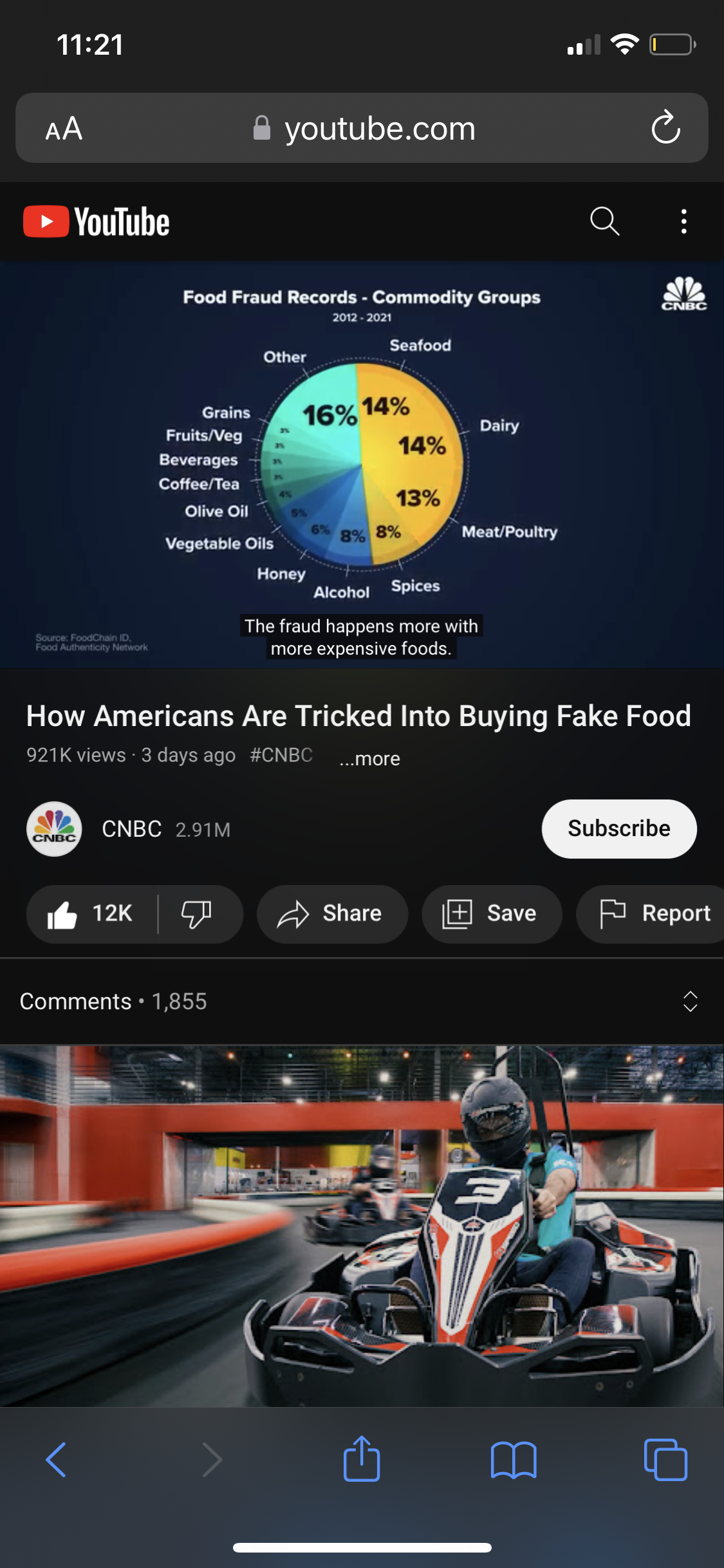Dislike this video
This screenshot has width=724, height=1568.
(x=197, y=913)
